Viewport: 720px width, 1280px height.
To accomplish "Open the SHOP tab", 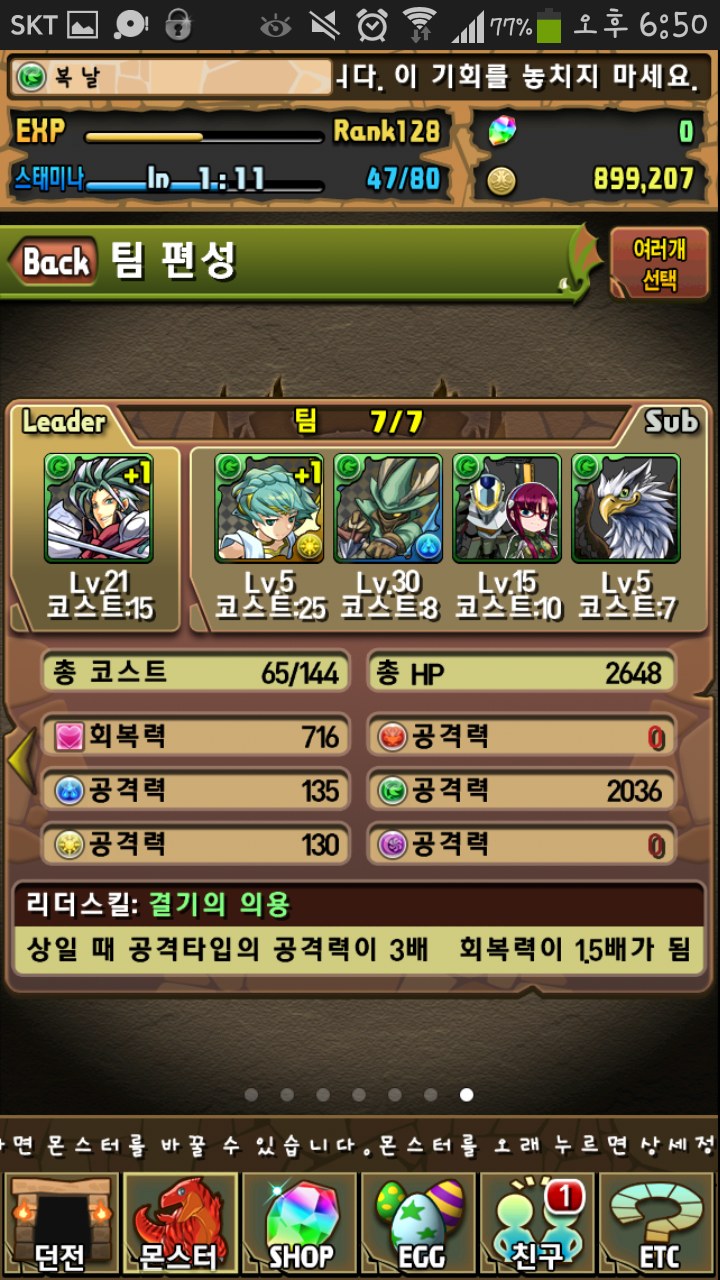I will pyautogui.click(x=300, y=1224).
